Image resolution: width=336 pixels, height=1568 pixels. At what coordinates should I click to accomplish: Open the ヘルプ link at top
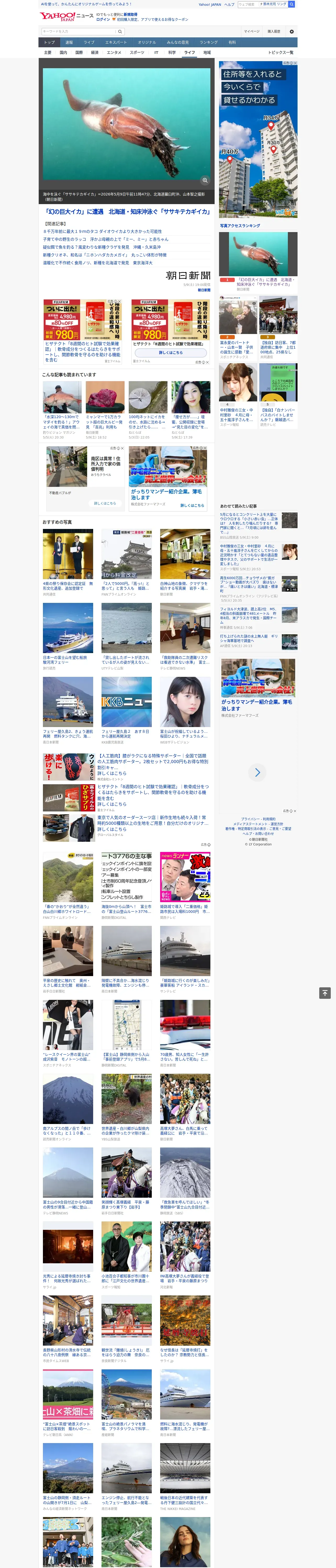pyautogui.click(x=229, y=4)
